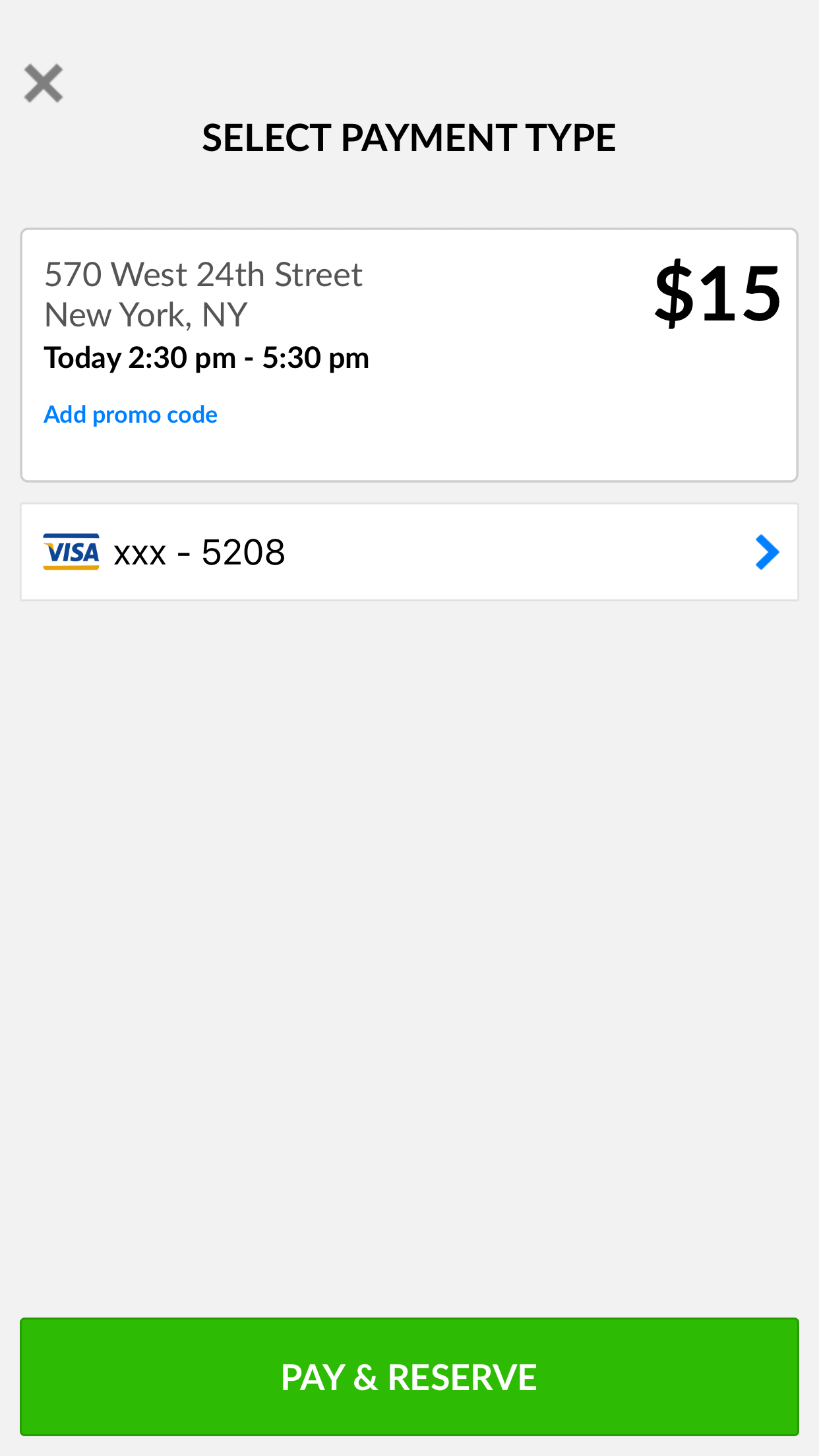Close the payment type screen
Image resolution: width=819 pixels, height=1456 pixels.
[x=44, y=83]
